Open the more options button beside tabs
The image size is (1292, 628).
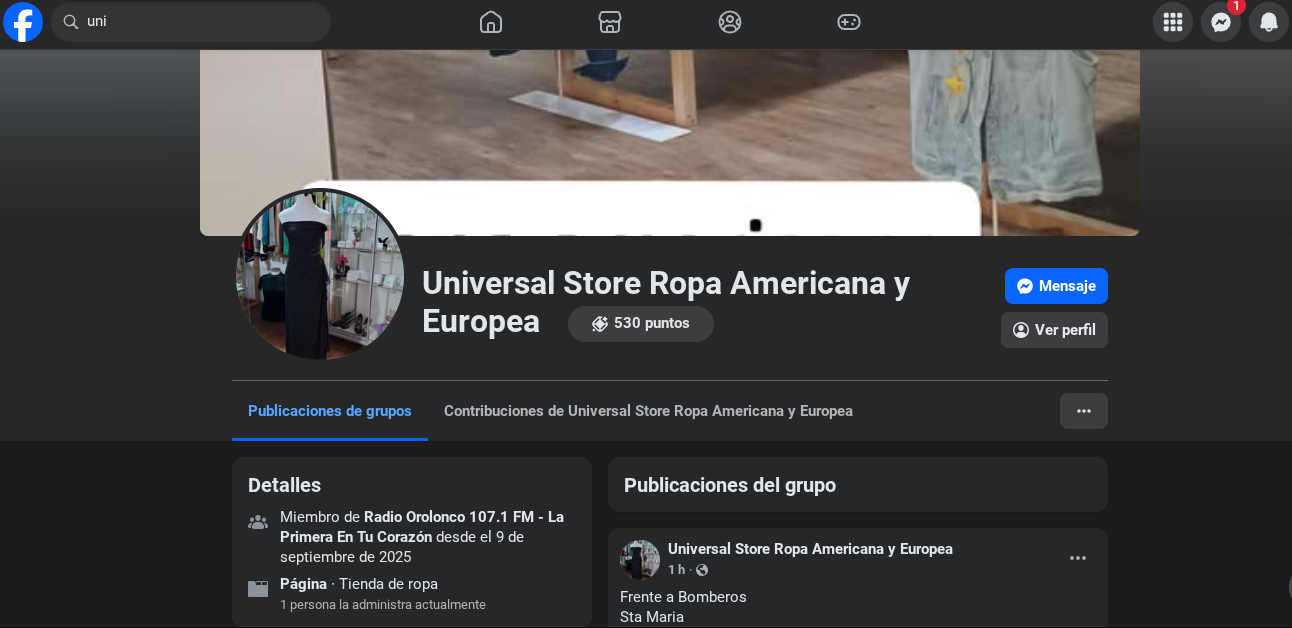pos(1084,411)
